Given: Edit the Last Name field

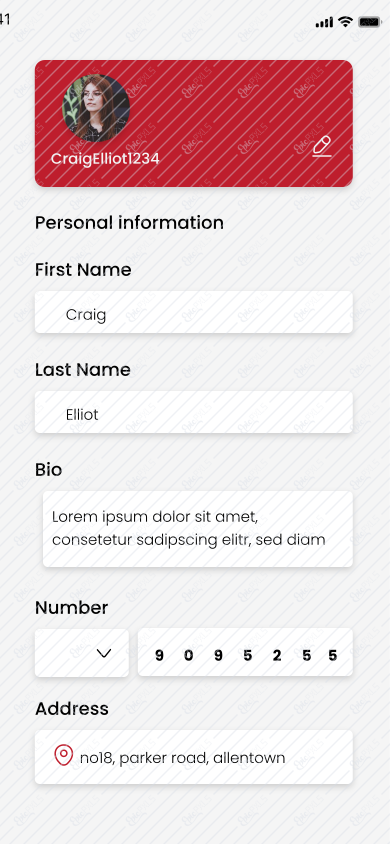Looking at the screenshot, I should click(194, 412).
